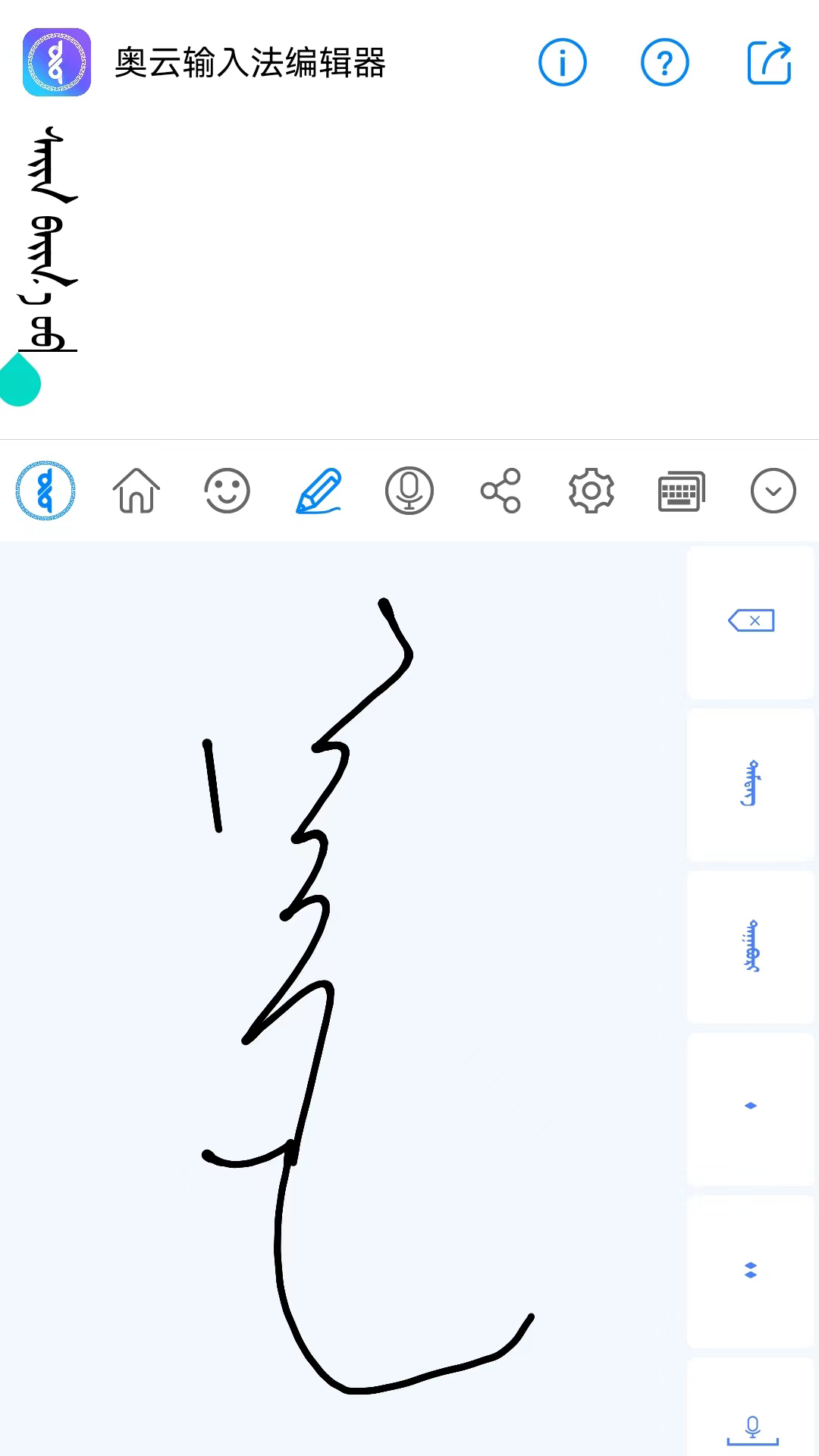The width and height of the screenshot is (819, 1456).
Task: Tap the Mongolian app logo icon
Action: [45, 491]
